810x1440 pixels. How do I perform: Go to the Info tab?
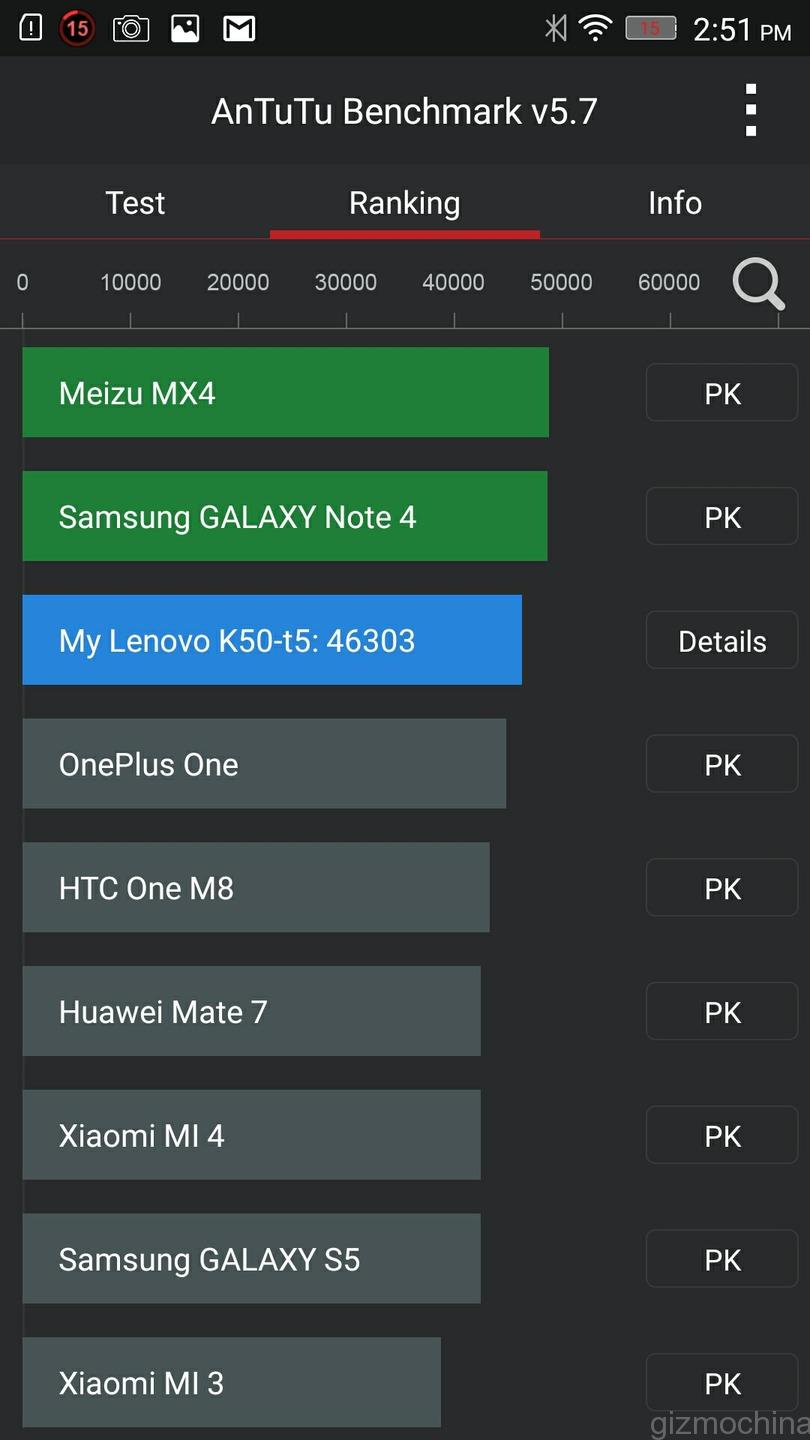coord(674,203)
